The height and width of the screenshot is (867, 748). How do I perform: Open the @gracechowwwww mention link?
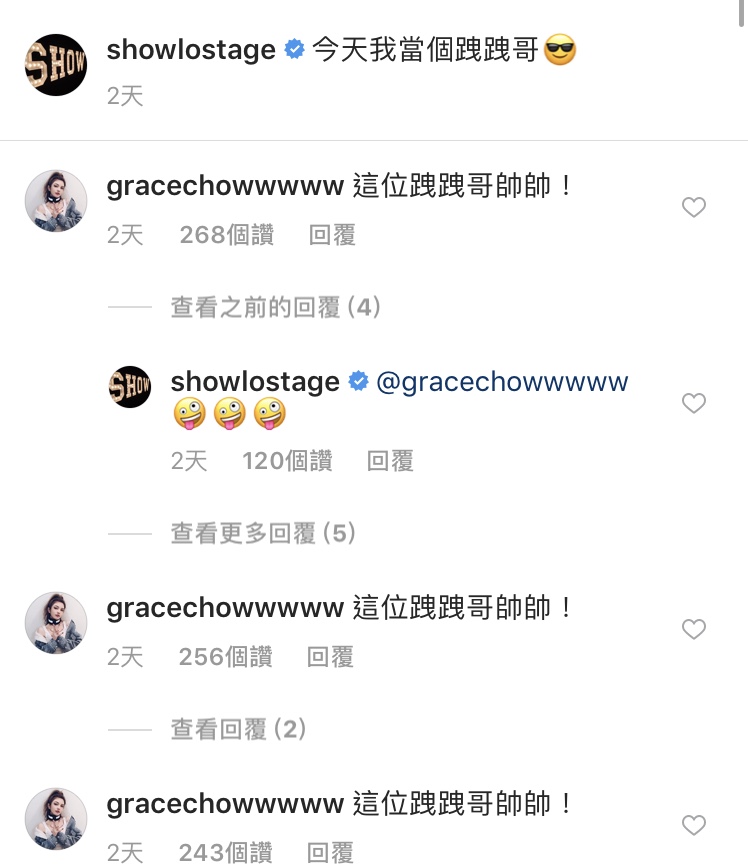[x=501, y=382]
